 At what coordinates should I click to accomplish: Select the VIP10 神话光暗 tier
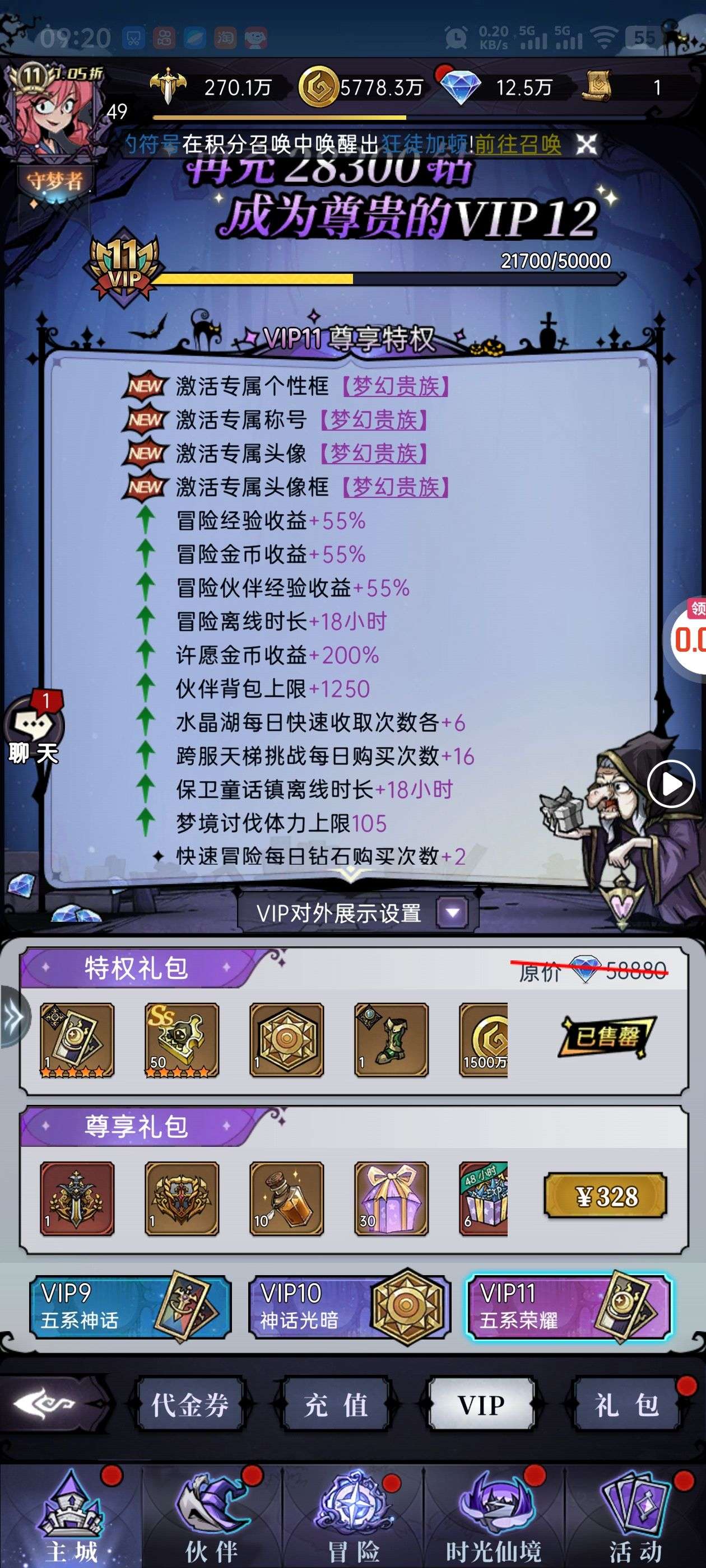pos(349,1306)
